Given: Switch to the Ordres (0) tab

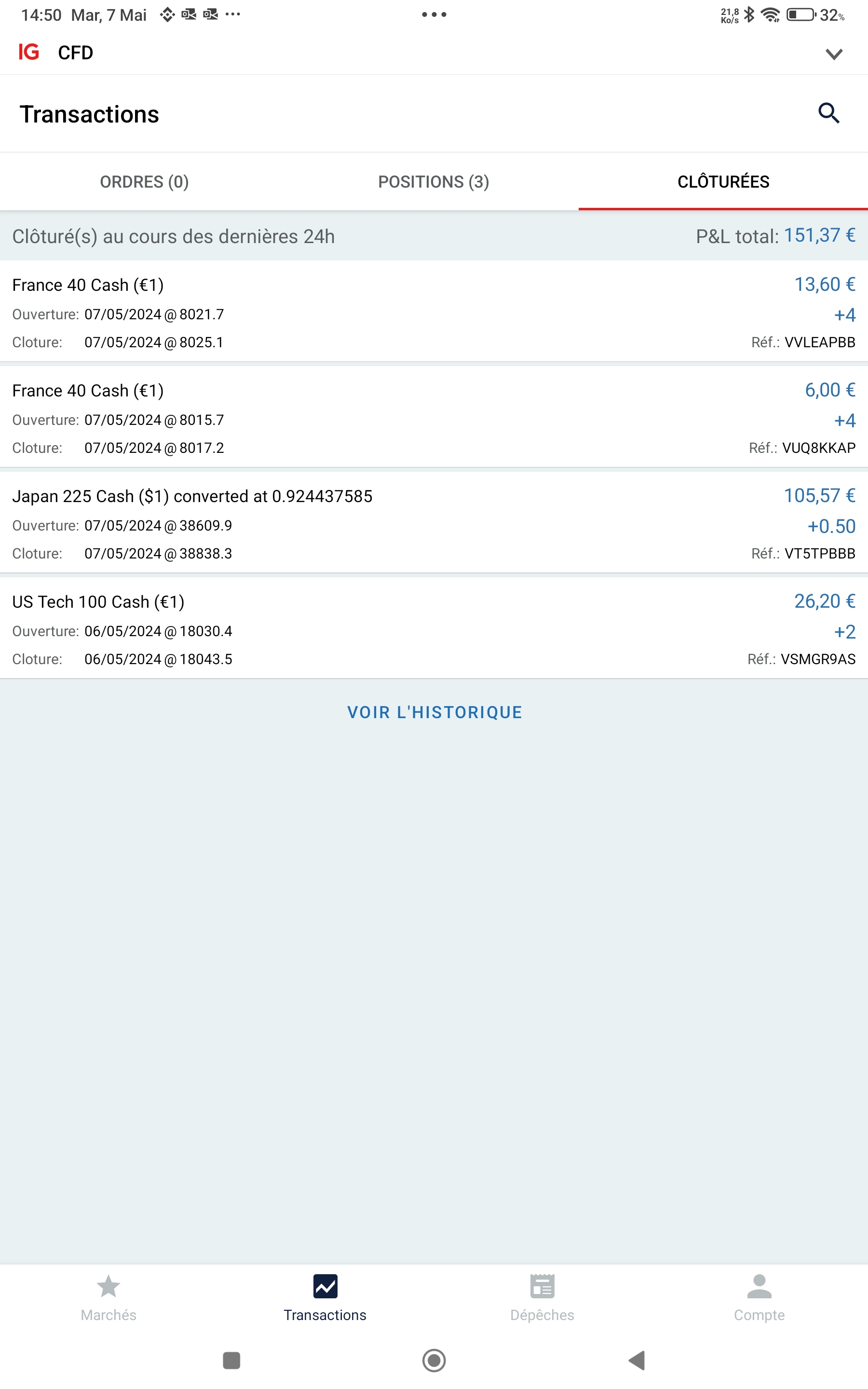Looking at the screenshot, I should (x=144, y=182).
